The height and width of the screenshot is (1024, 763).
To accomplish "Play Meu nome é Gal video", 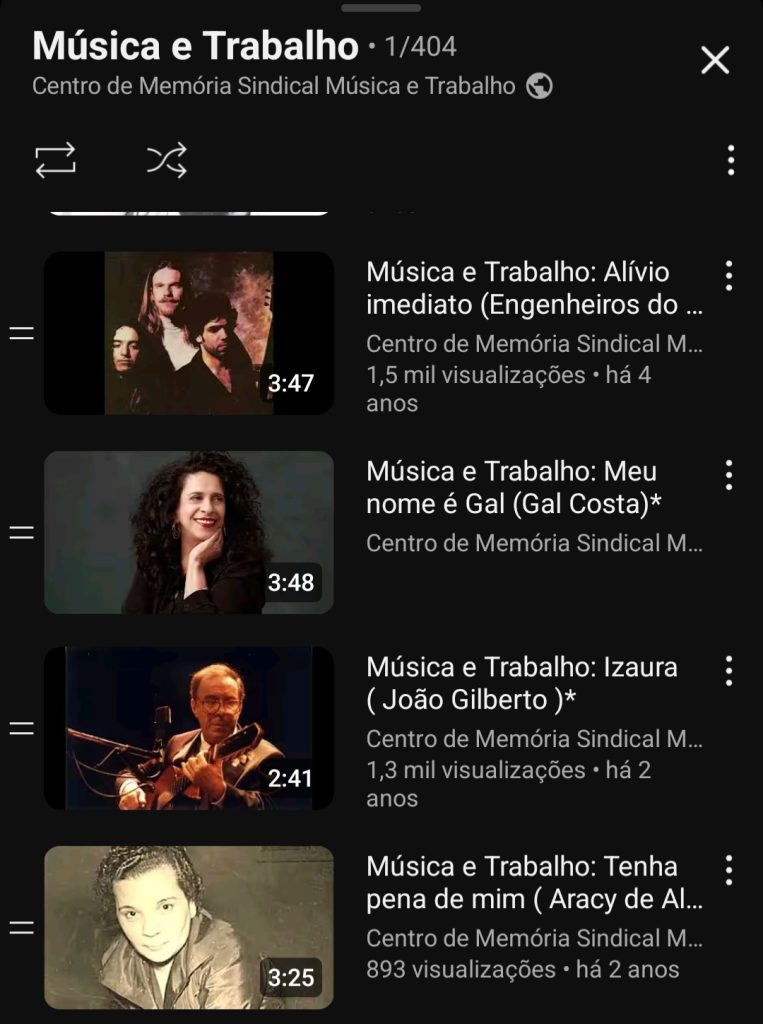I will pyautogui.click(x=189, y=532).
